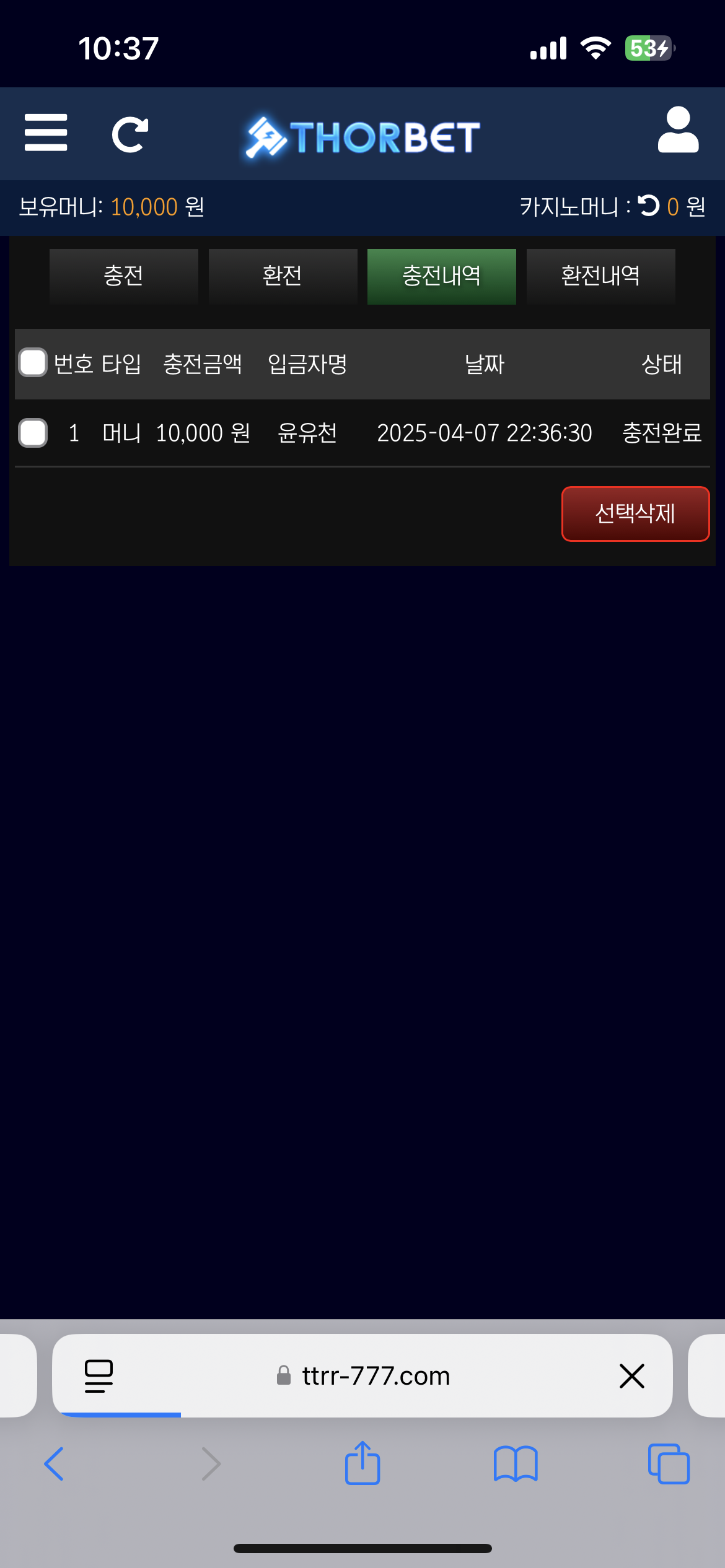Open the Safari page settings icon
This screenshot has width=725, height=1568.
coord(99,1376)
